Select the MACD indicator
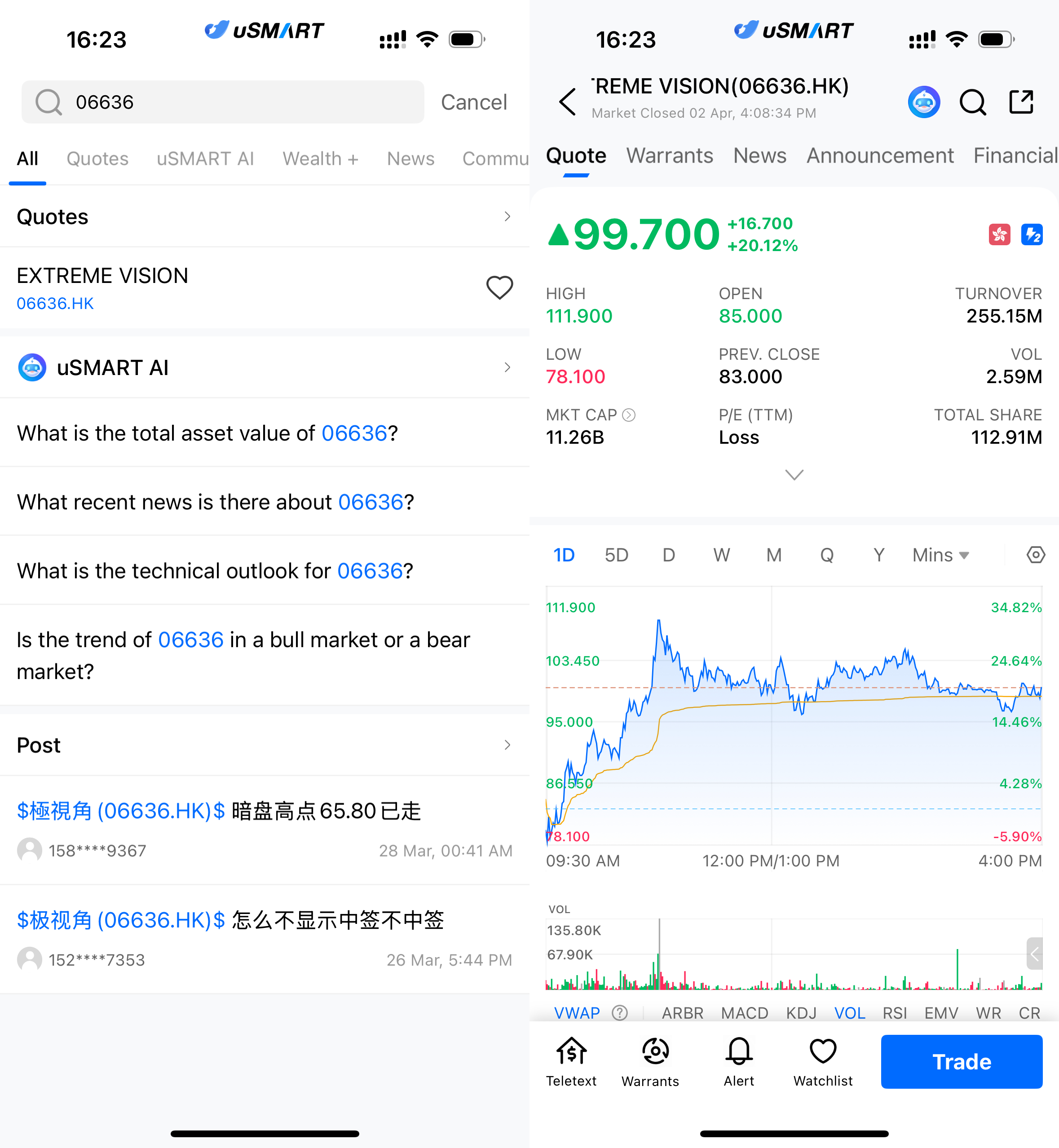The image size is (1059, 1148). click(x=744, y=1013)
